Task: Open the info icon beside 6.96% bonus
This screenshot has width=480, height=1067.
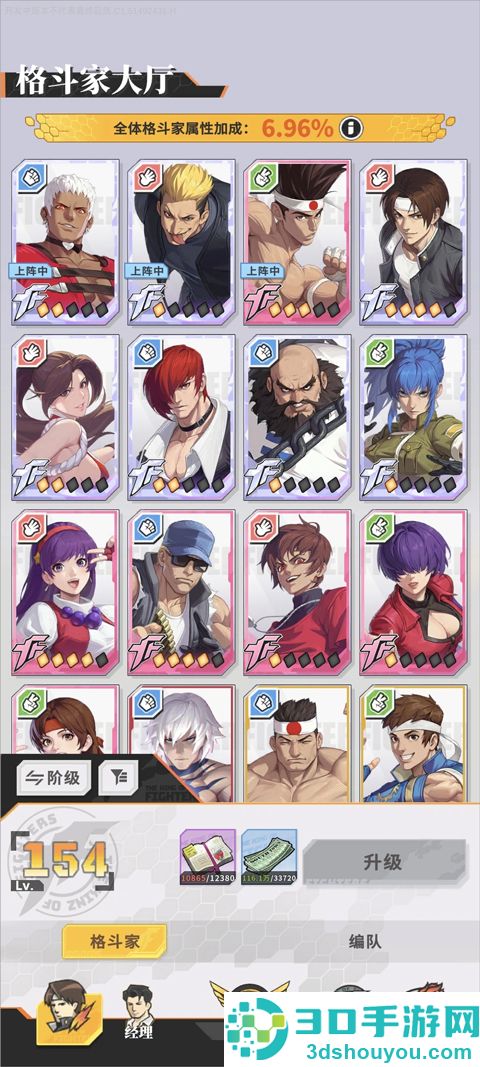Action: tap(351, 127)
